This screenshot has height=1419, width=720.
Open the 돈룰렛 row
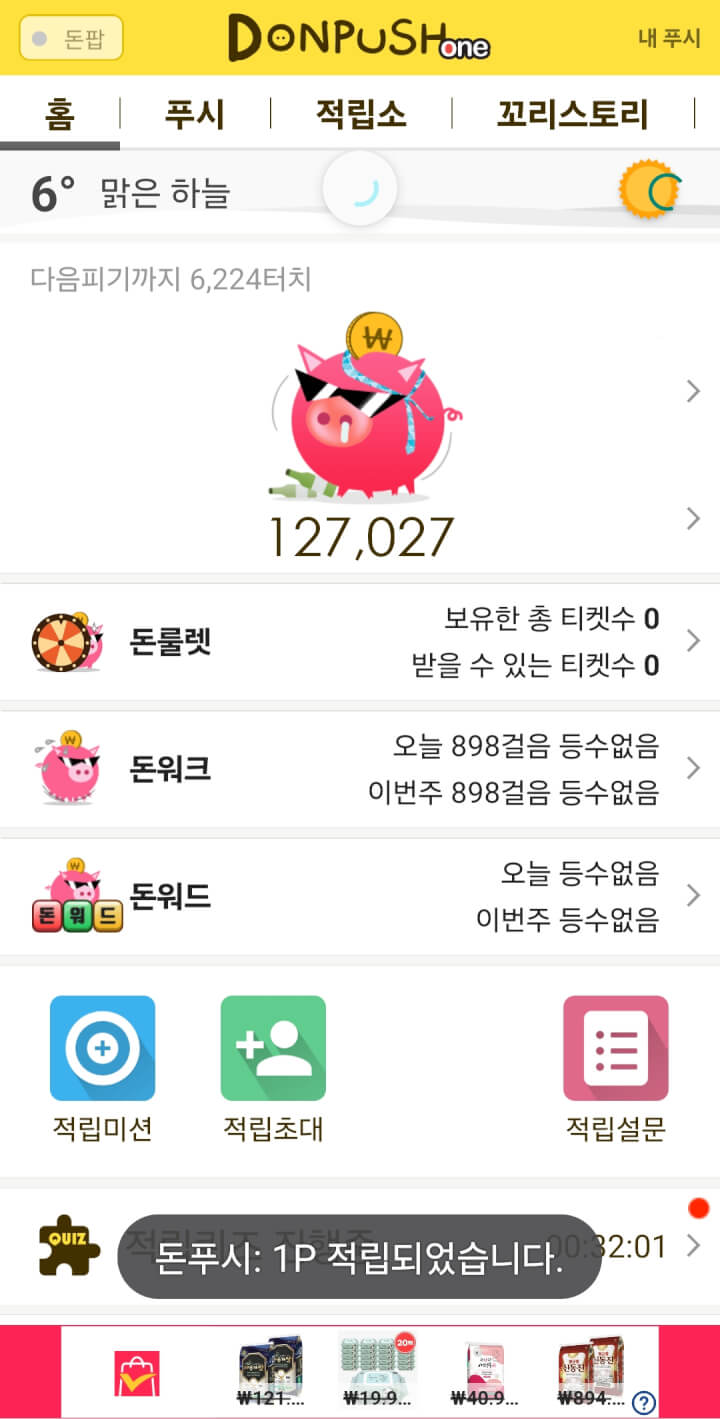pyautogui.click(x=360, y=641)
